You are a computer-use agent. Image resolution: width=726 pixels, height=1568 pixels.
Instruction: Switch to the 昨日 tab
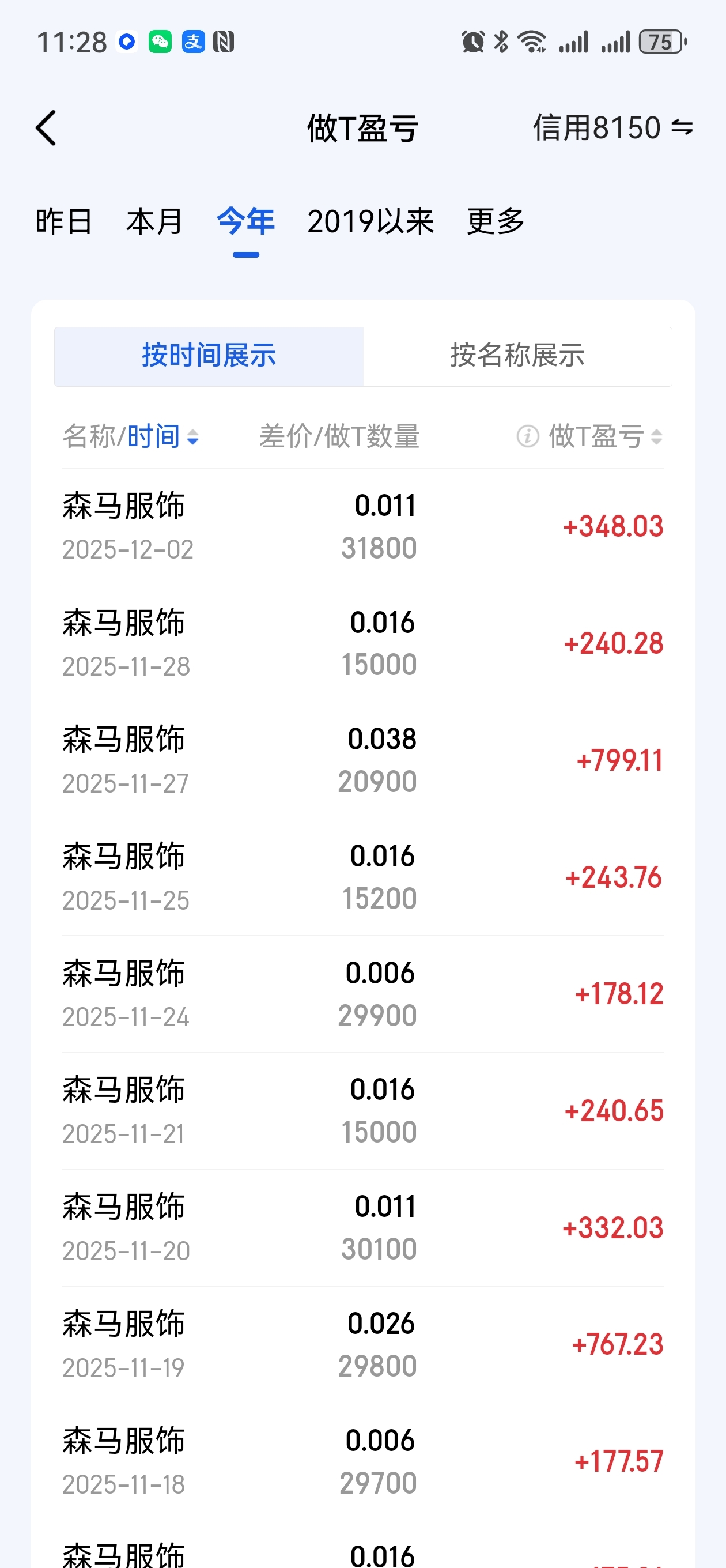click(x=64, y=221)
